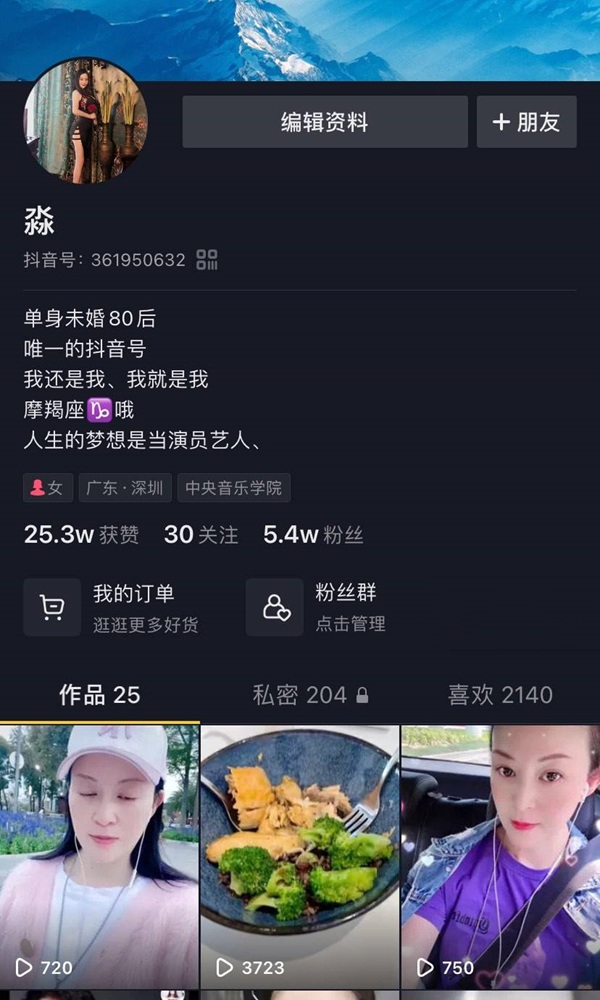This screenshot has height=1000, width=600.
Task: Tap the 广东·深圳 location tag
Action: coord(125,488)
